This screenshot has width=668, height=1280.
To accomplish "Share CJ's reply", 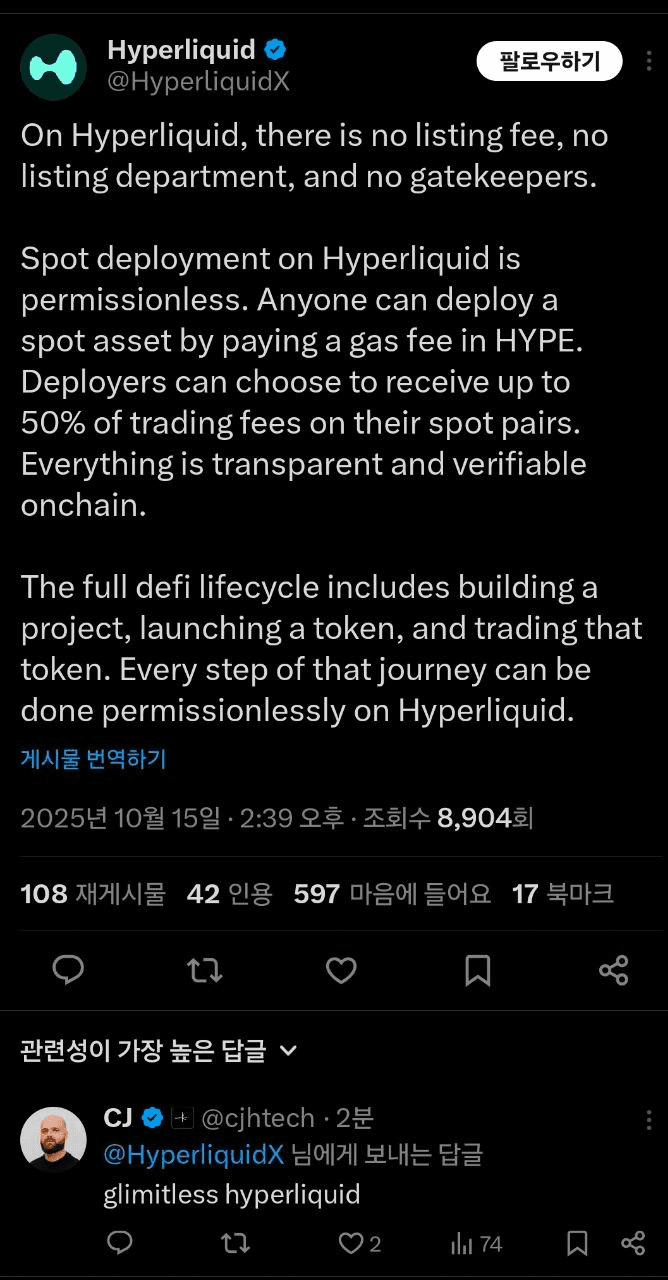I will point(633,1243).
